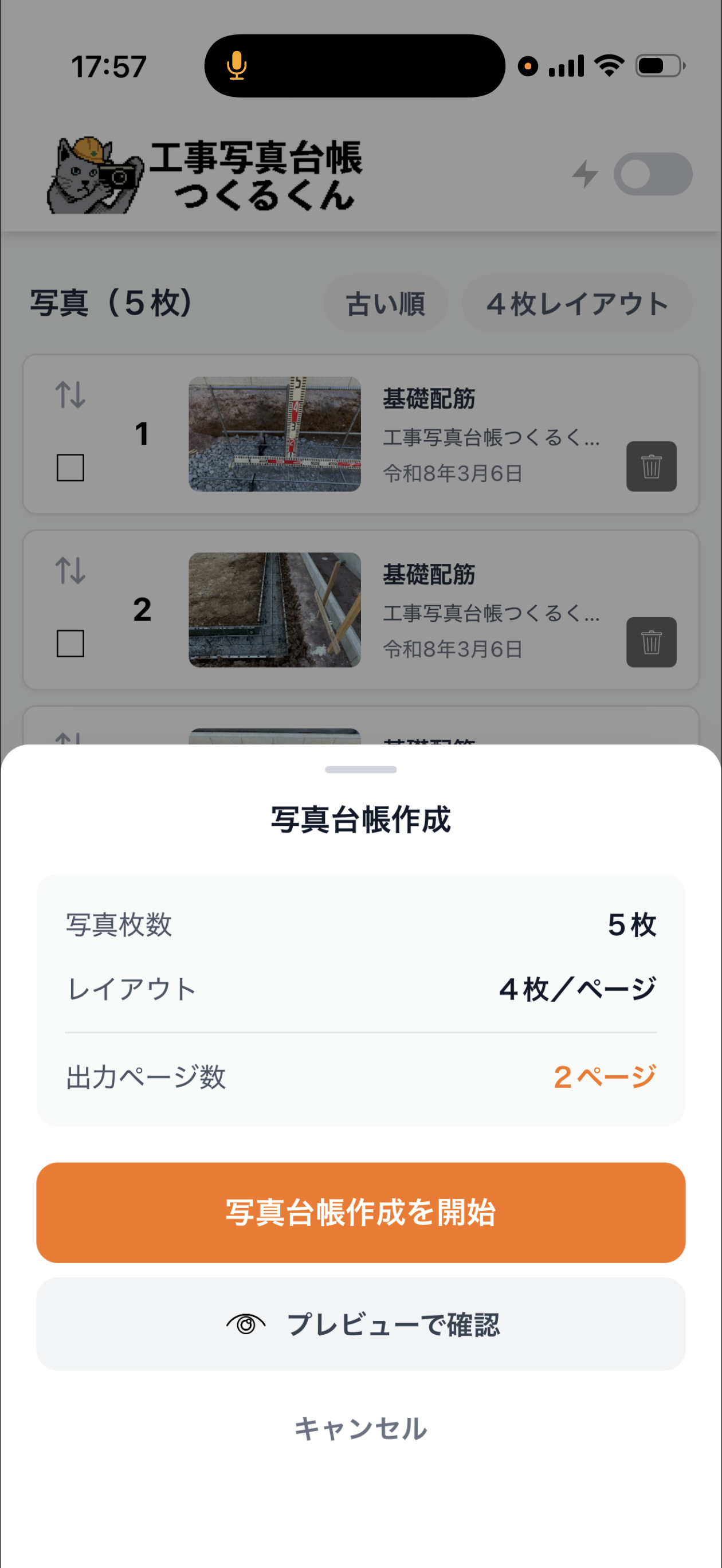This screenshot has height=1568, width=722.
Task: Check the checkbox for photo 1
Action: [69, 468]
